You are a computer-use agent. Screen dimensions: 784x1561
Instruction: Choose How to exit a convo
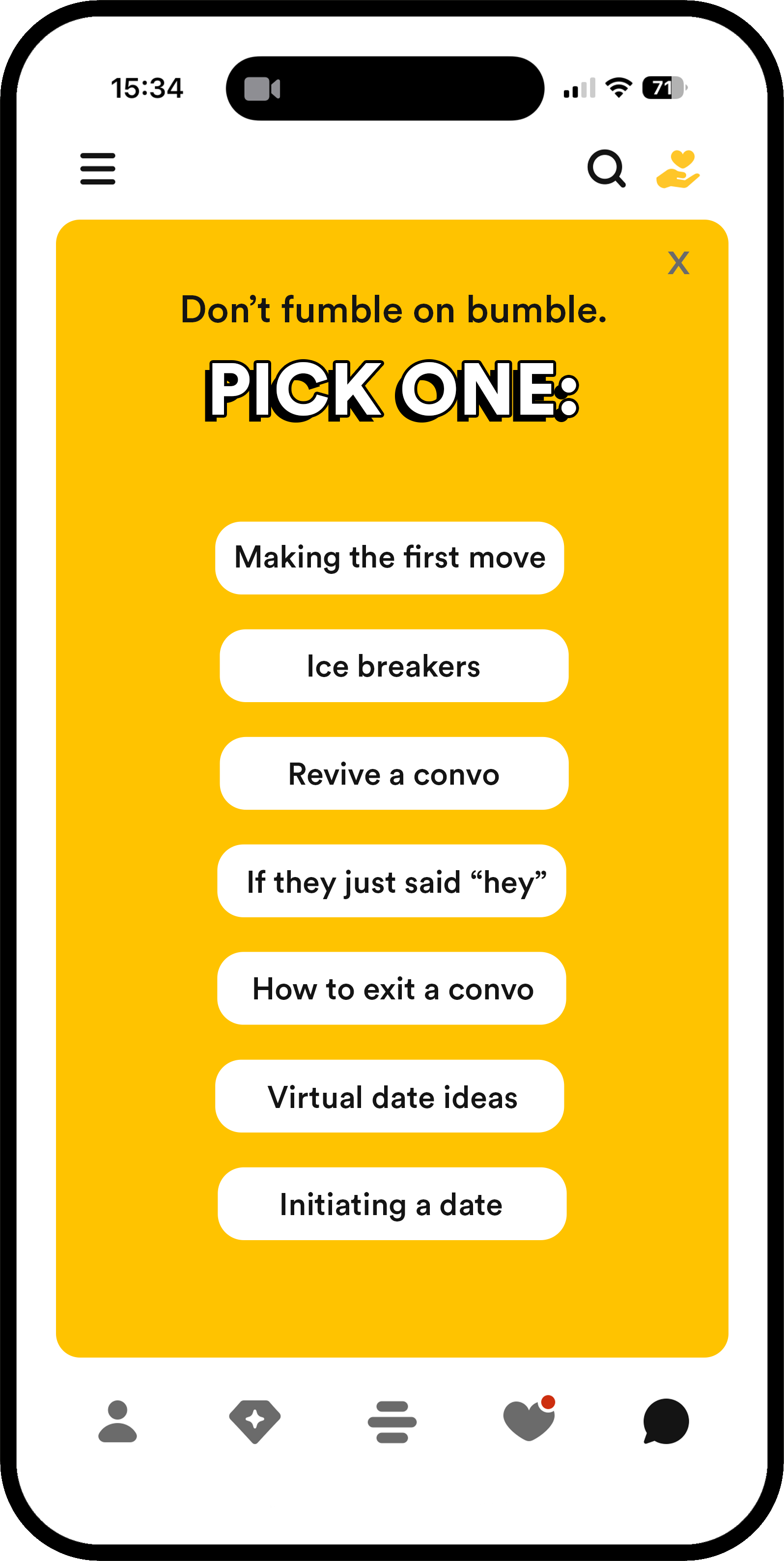click(x=392, y=989)
